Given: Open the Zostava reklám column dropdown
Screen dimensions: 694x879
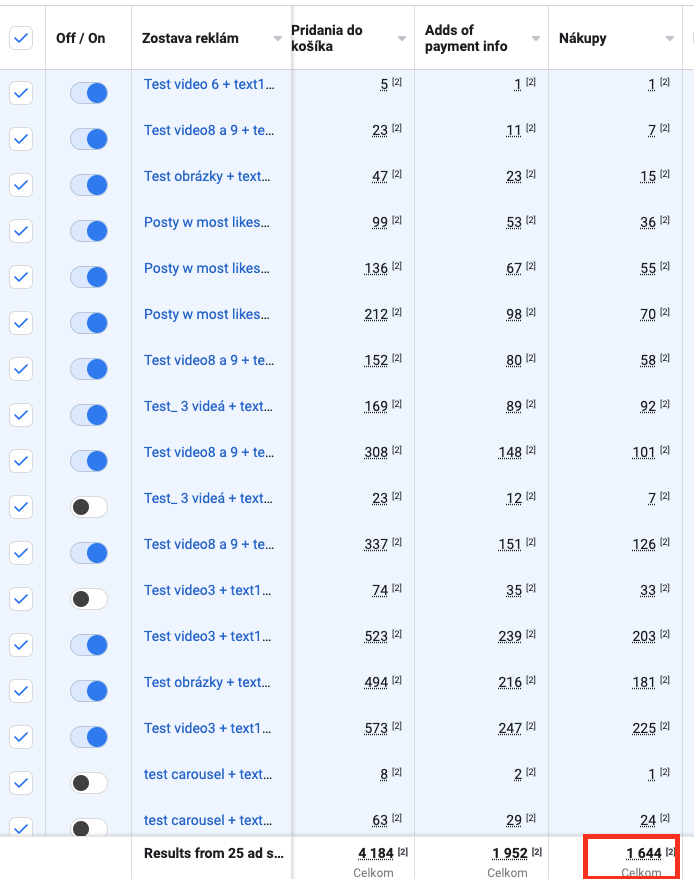Looking at the screenshot, I should tap(277, 38).
